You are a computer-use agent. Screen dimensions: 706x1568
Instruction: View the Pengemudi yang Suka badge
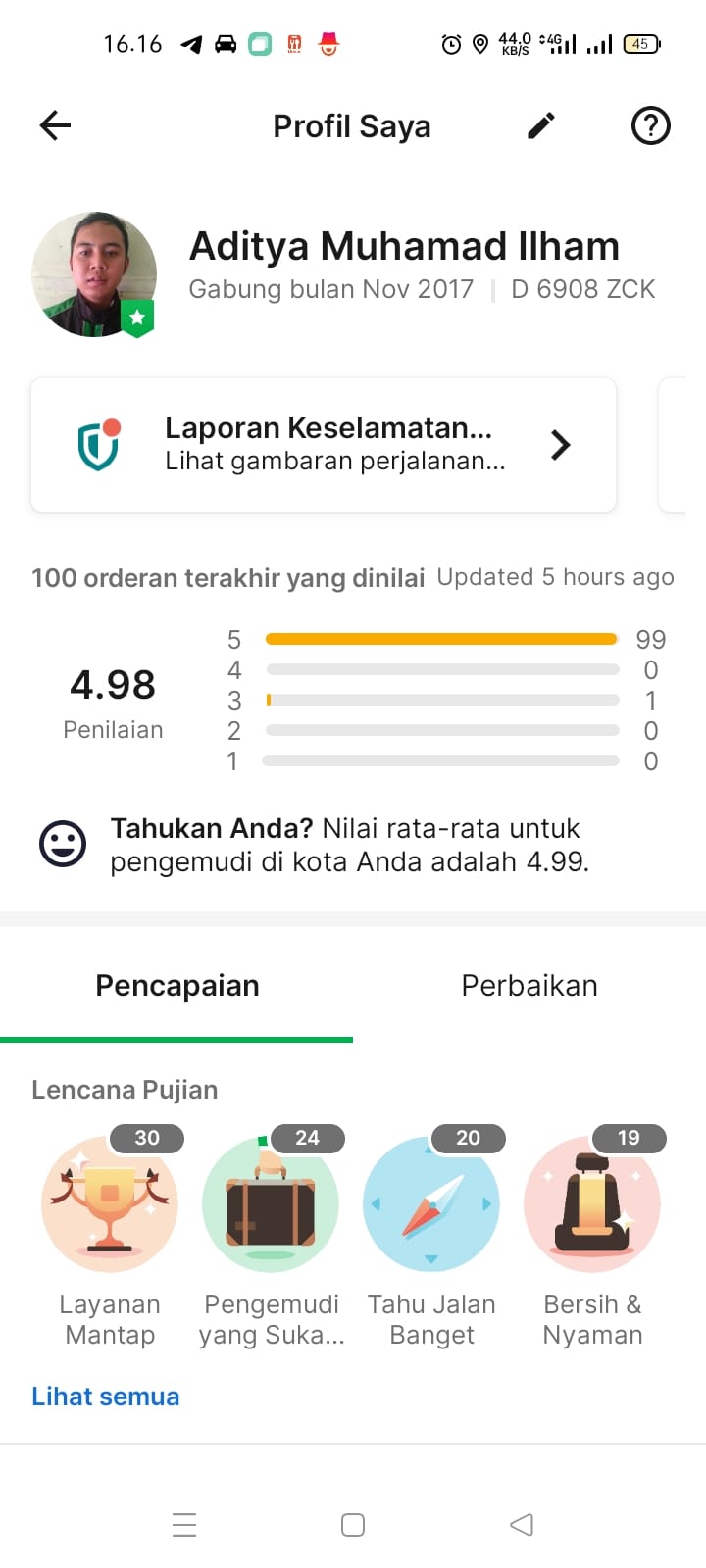click(271, 1205)
